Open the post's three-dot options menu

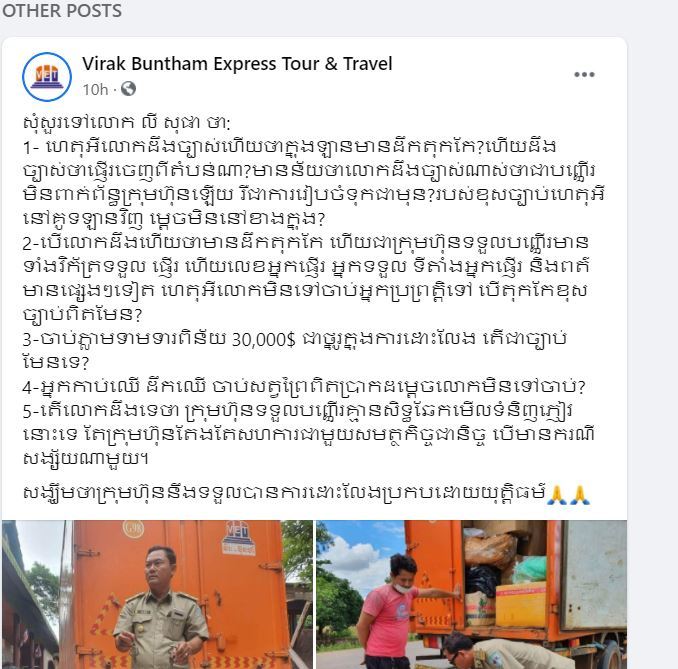(584, 75)
